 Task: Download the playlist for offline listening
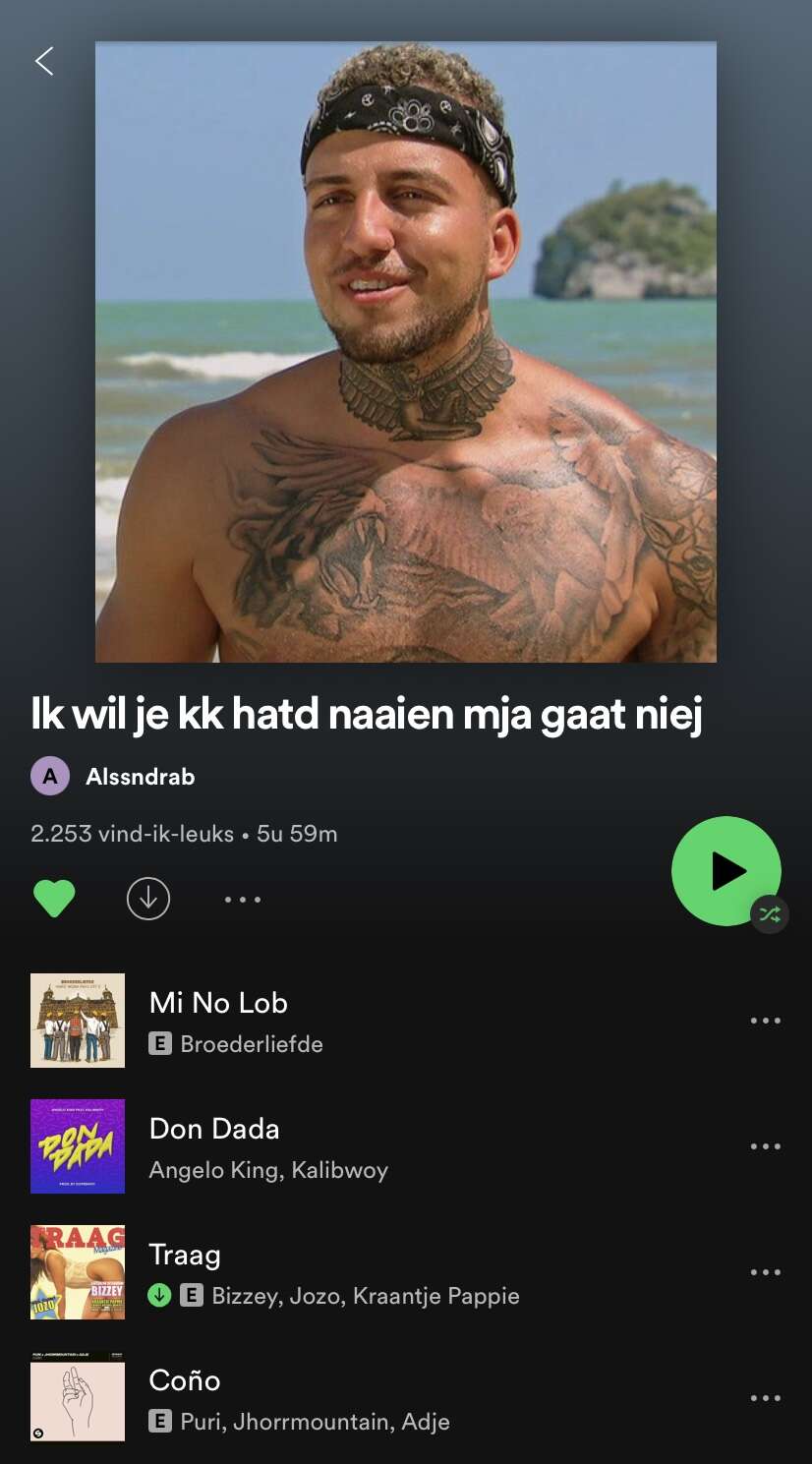[148, 899]
